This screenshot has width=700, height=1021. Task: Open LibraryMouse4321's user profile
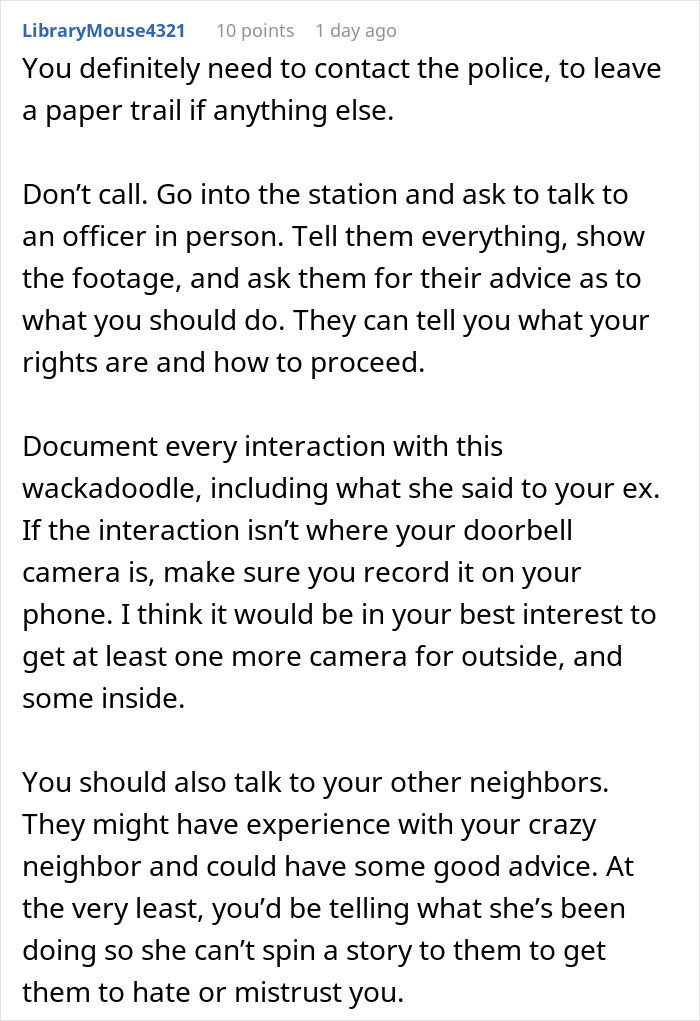(x=103, y=31)
